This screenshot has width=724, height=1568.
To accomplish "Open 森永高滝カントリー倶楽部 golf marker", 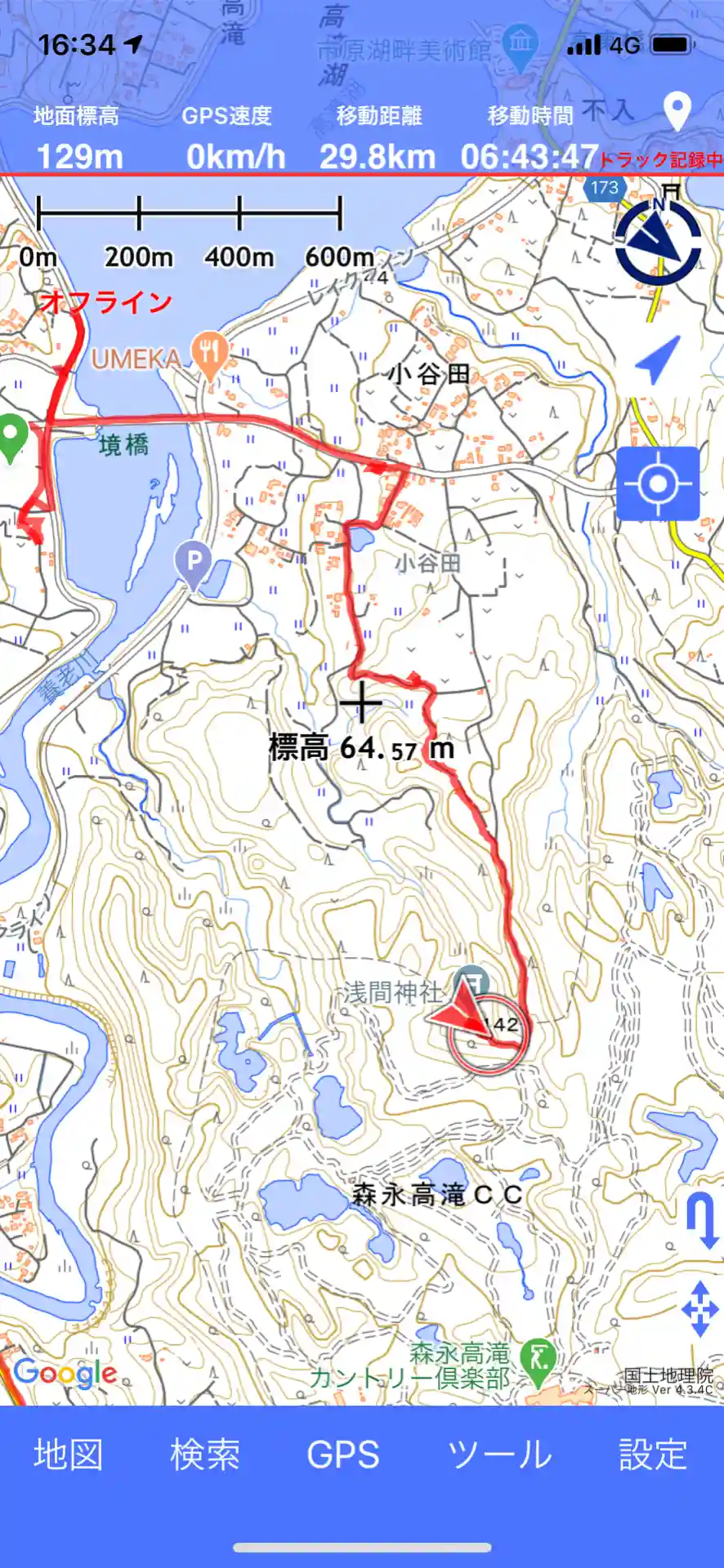I will coord(539,1361).
